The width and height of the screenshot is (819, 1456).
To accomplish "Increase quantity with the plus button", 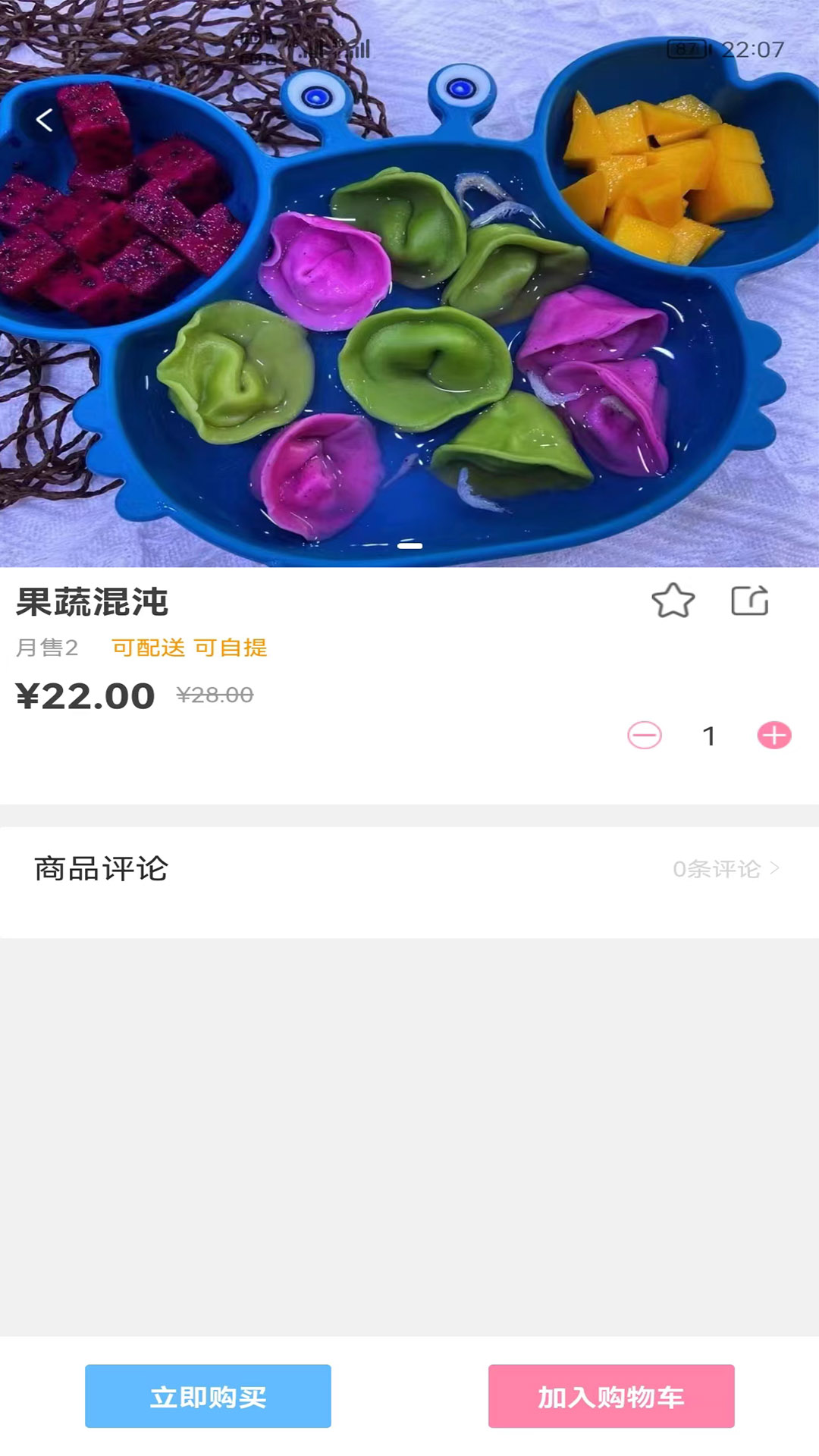I will pos(774,735).
